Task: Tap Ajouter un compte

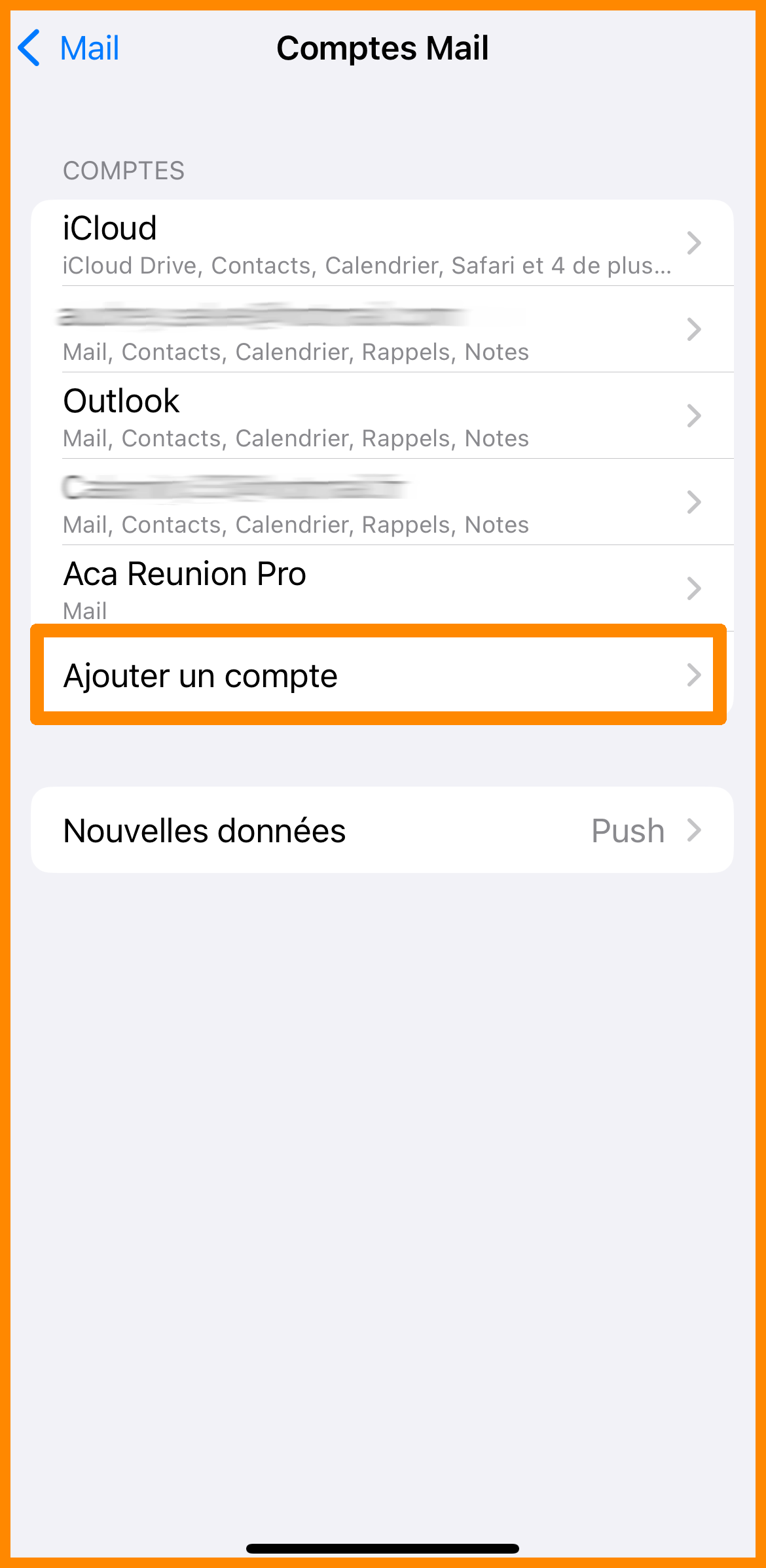Action: 378,675
